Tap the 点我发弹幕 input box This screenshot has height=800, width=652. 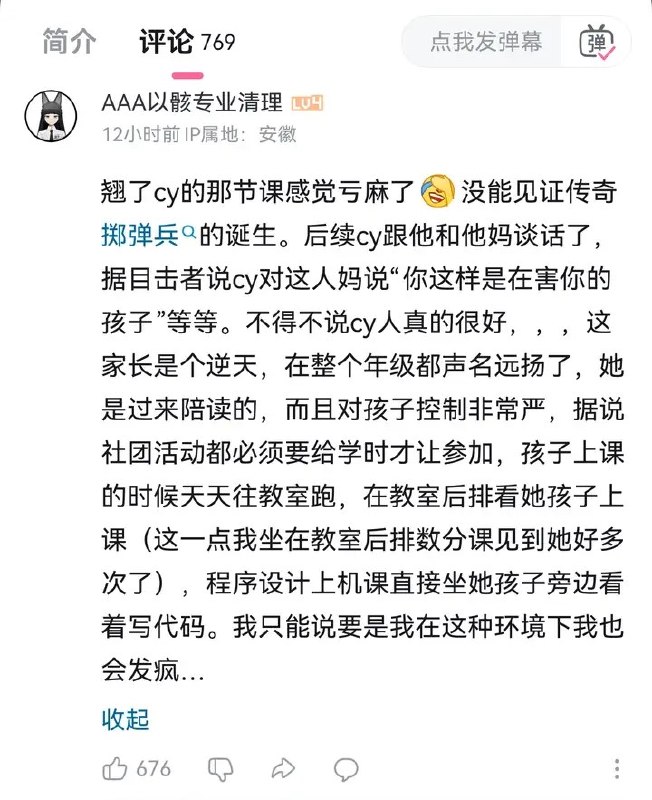point(486,42)
